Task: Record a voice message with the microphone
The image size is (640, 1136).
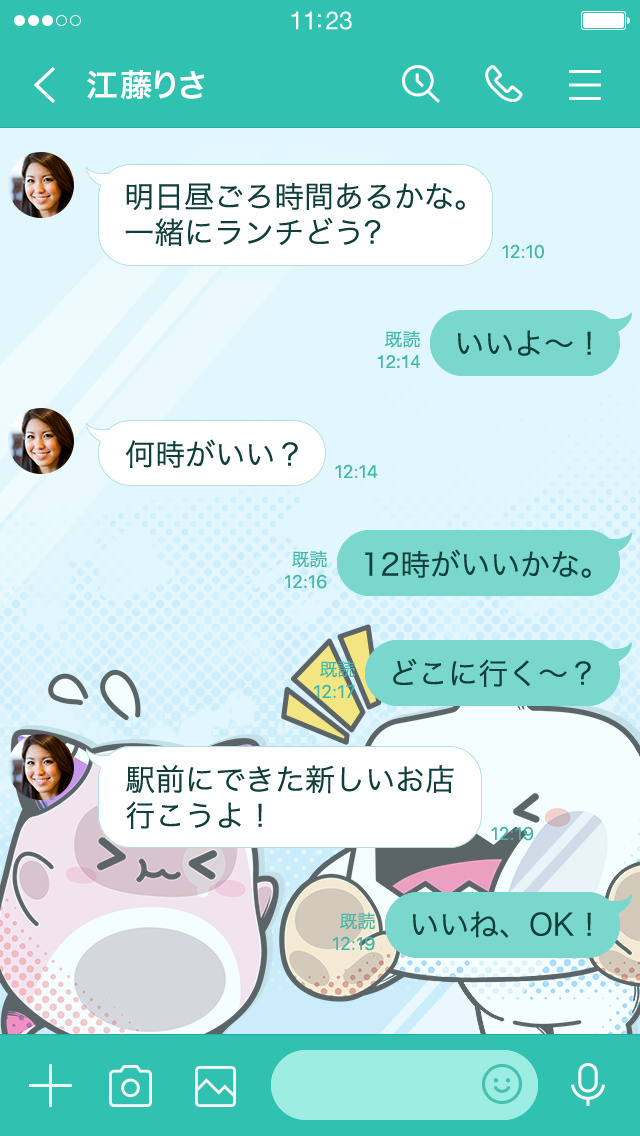Action: [587, 1085]
